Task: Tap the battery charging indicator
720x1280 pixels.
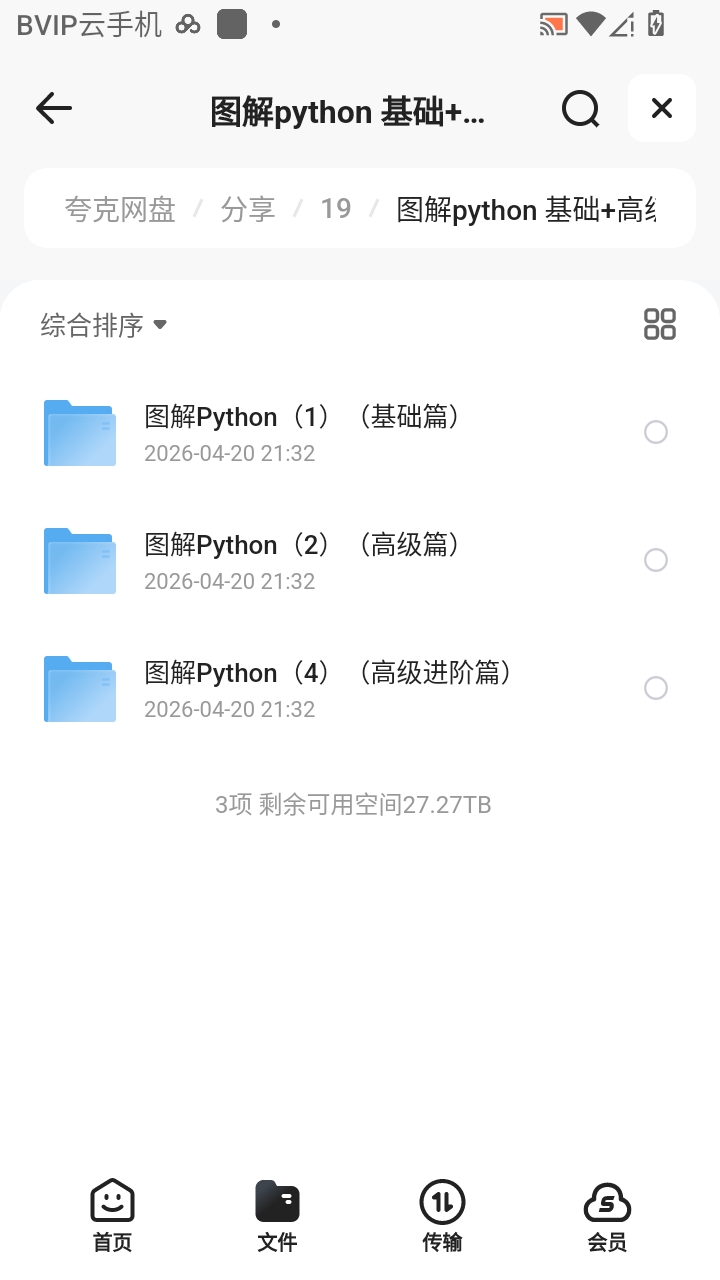Action: [x=655, y=23]
